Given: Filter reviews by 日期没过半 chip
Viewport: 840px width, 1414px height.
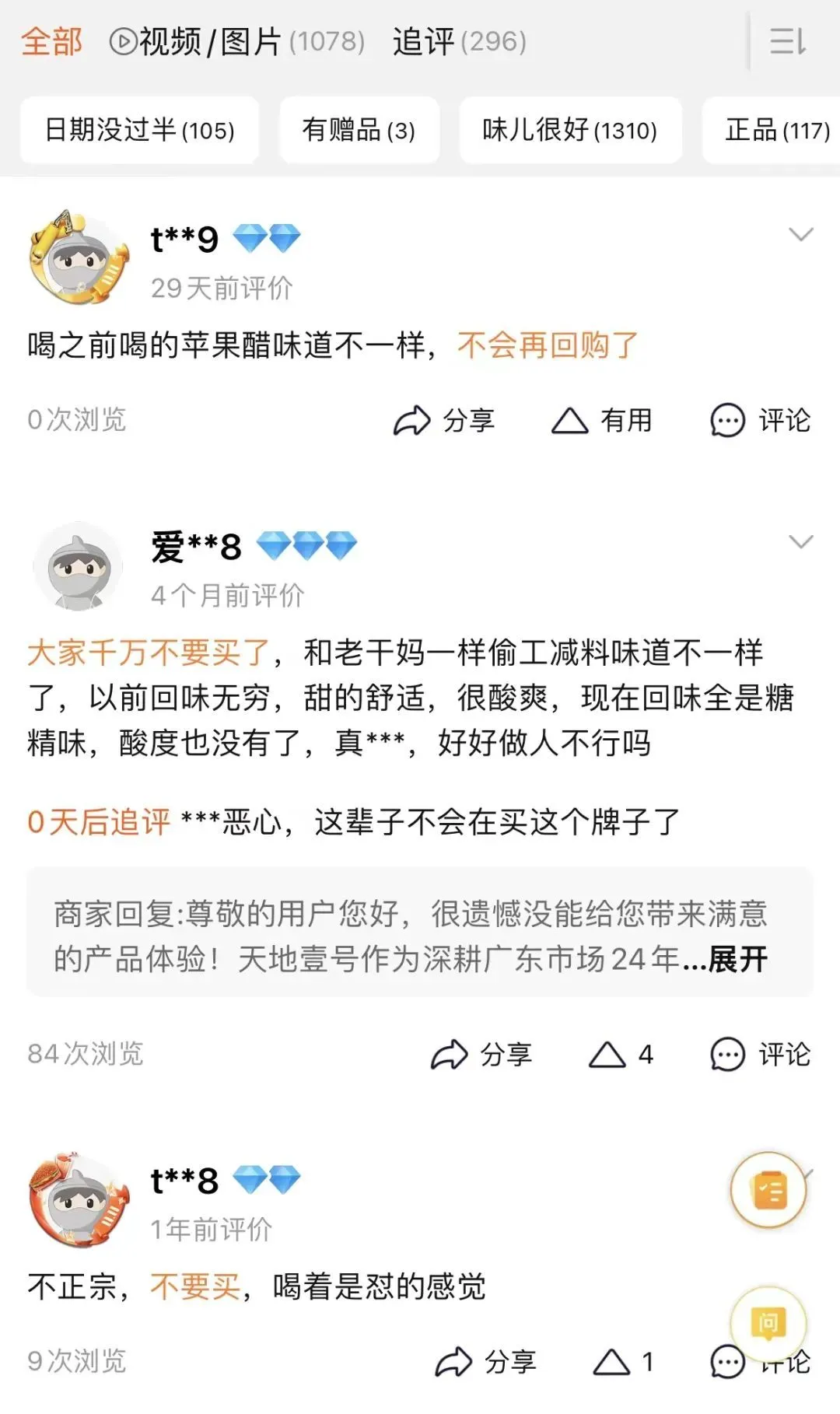Looking at the screenshot, I should click(x=139, y=130).
